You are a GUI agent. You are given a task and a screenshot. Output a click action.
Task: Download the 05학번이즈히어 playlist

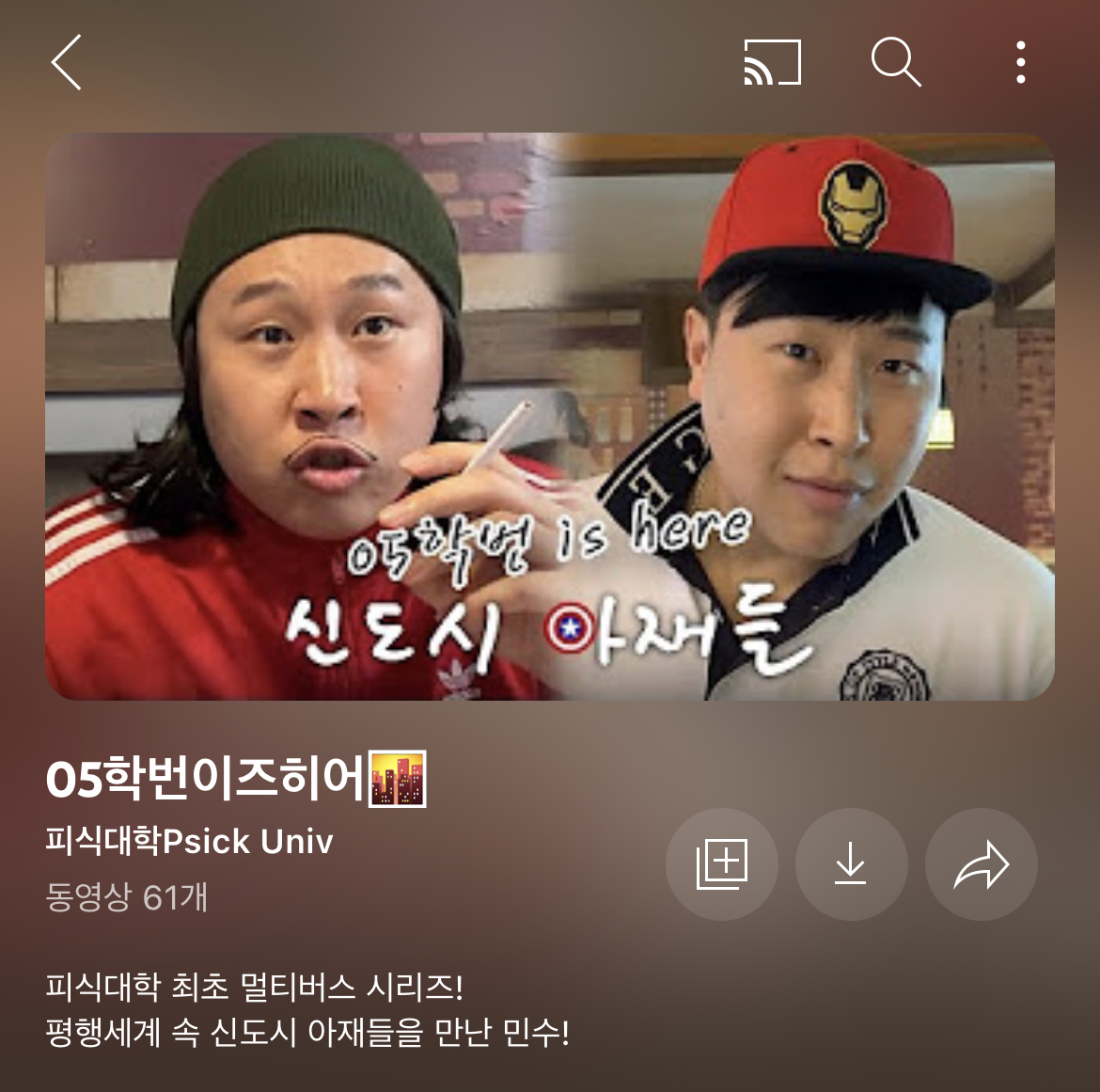(851, 863)
